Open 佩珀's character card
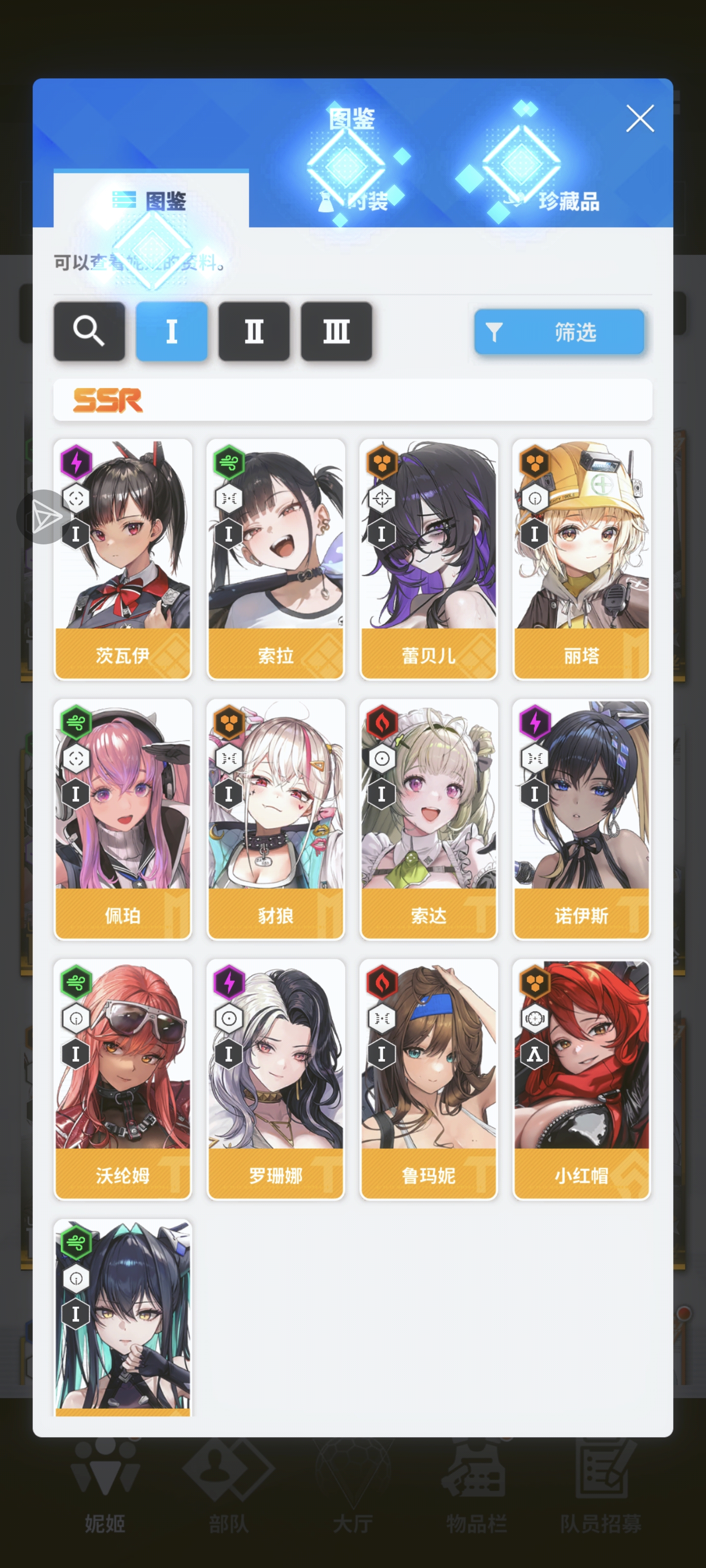 tap(123, 819)
